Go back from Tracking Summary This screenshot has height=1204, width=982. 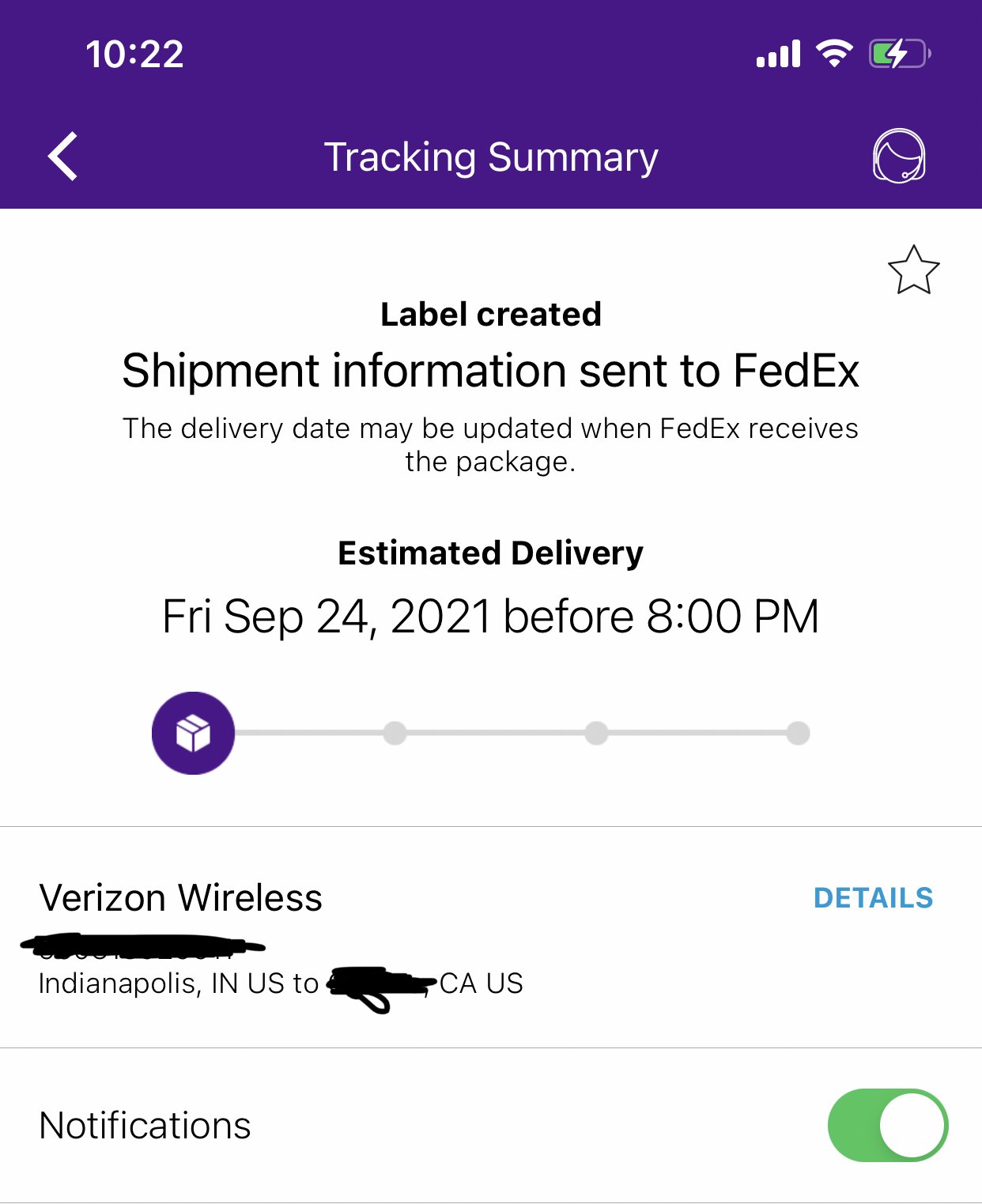pyautogui.click(x=63, y=157)
